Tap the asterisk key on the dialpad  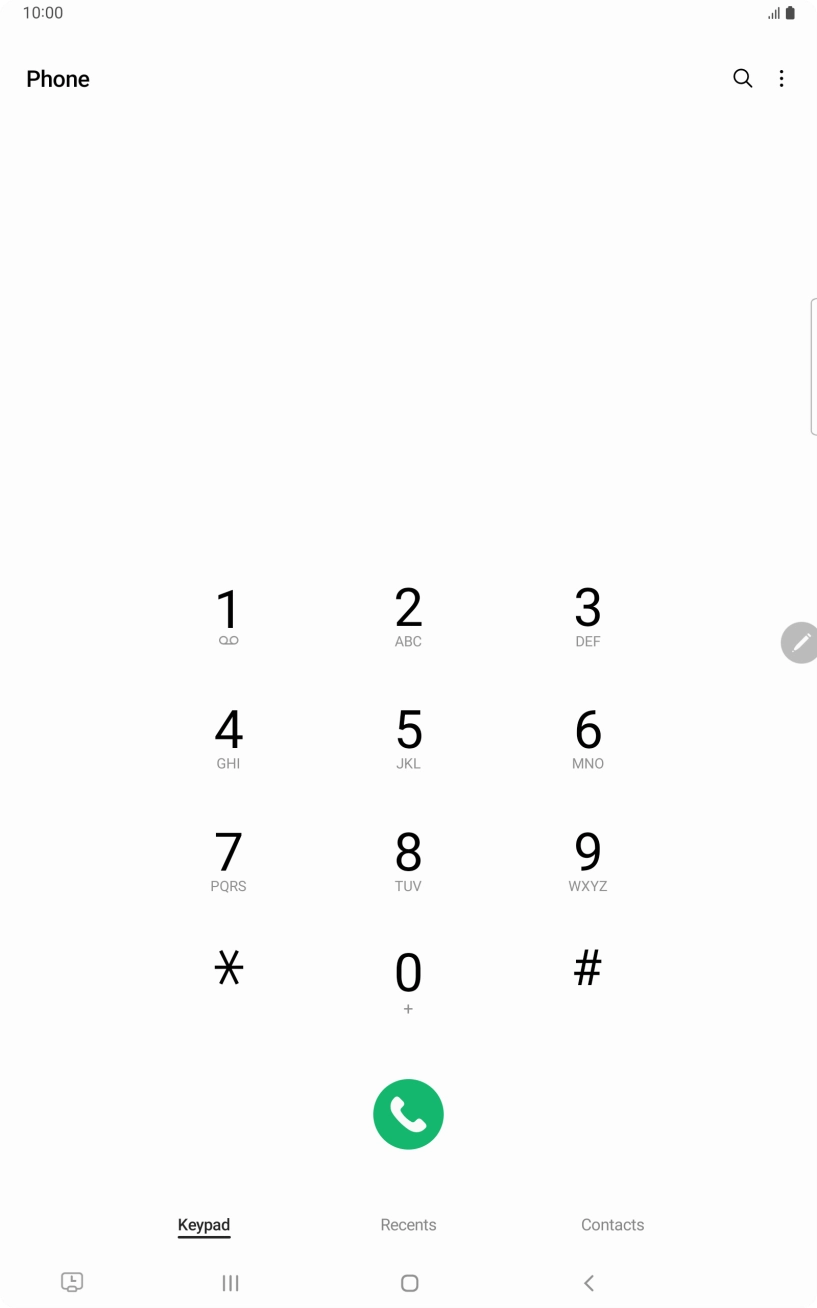coord(229,967)
